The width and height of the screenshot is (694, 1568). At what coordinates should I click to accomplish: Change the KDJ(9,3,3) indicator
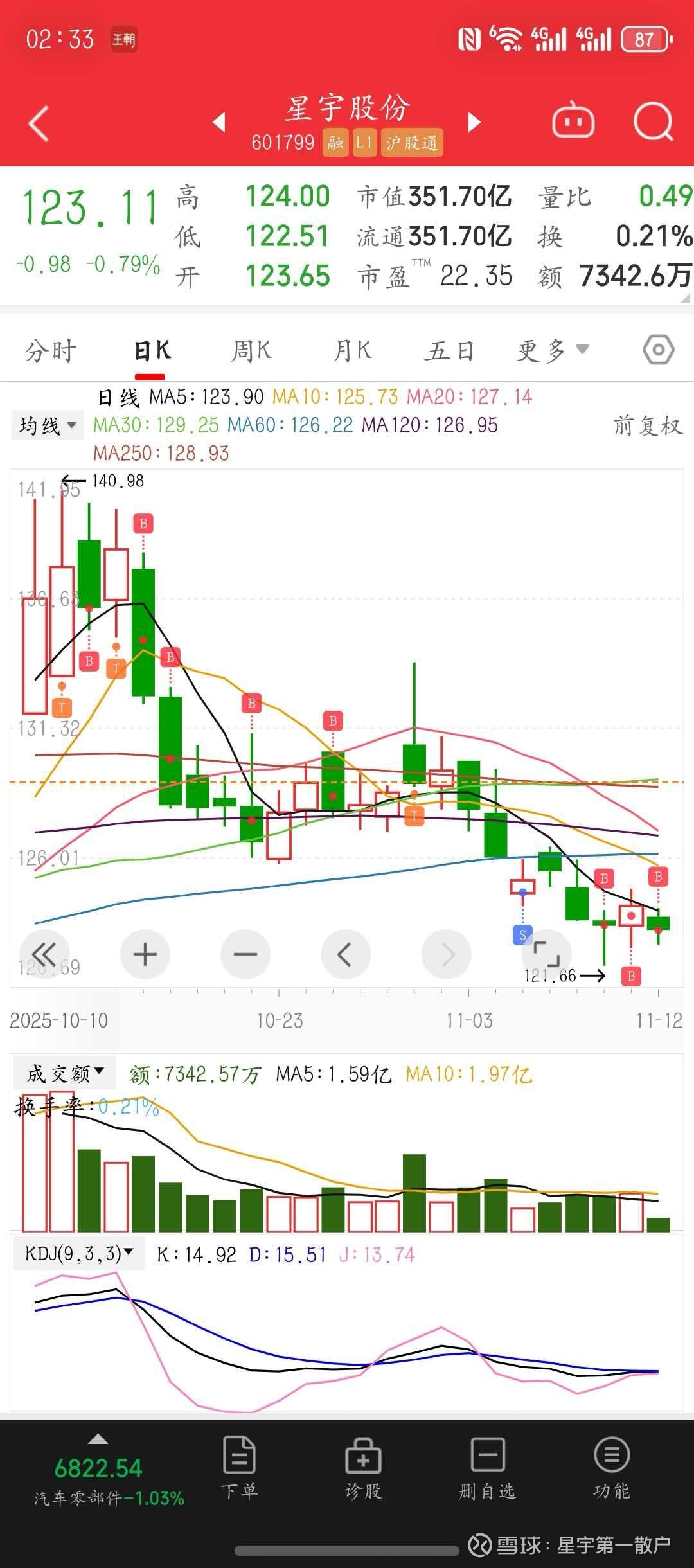pyautogui.click(x=78, y=1252)
